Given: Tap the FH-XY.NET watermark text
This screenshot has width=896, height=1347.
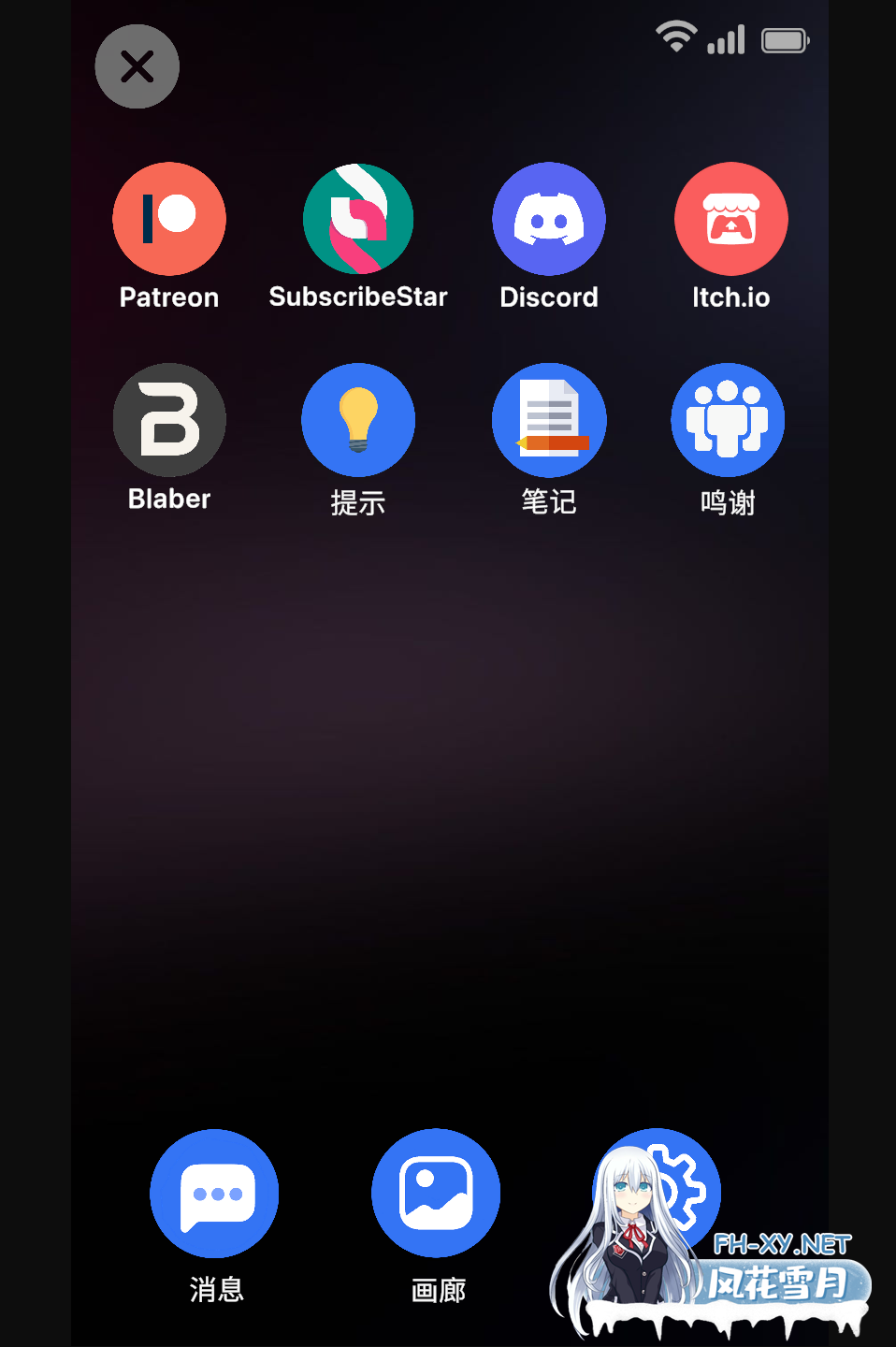Looking at the screenshot, I should [780, 1245].
